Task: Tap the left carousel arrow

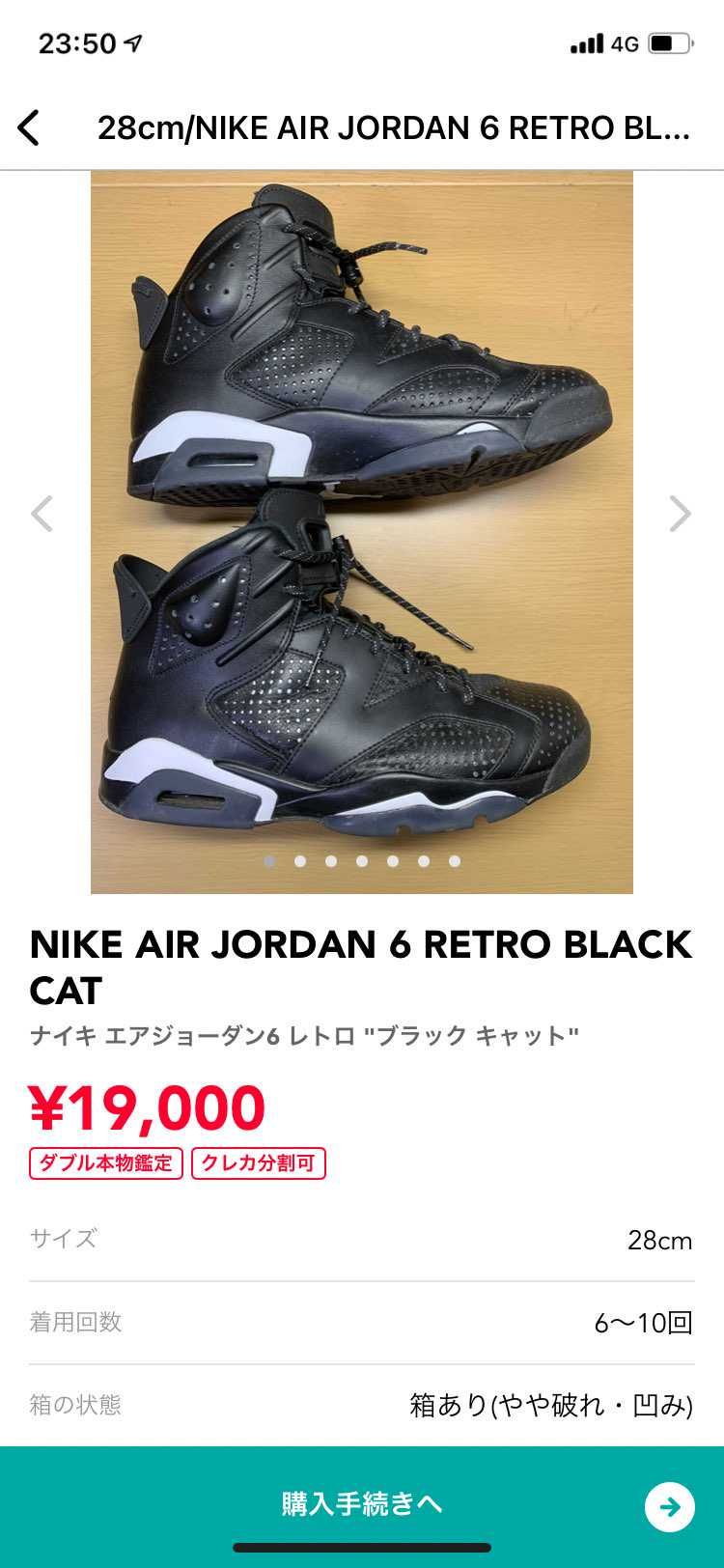Action: (41, 515)
